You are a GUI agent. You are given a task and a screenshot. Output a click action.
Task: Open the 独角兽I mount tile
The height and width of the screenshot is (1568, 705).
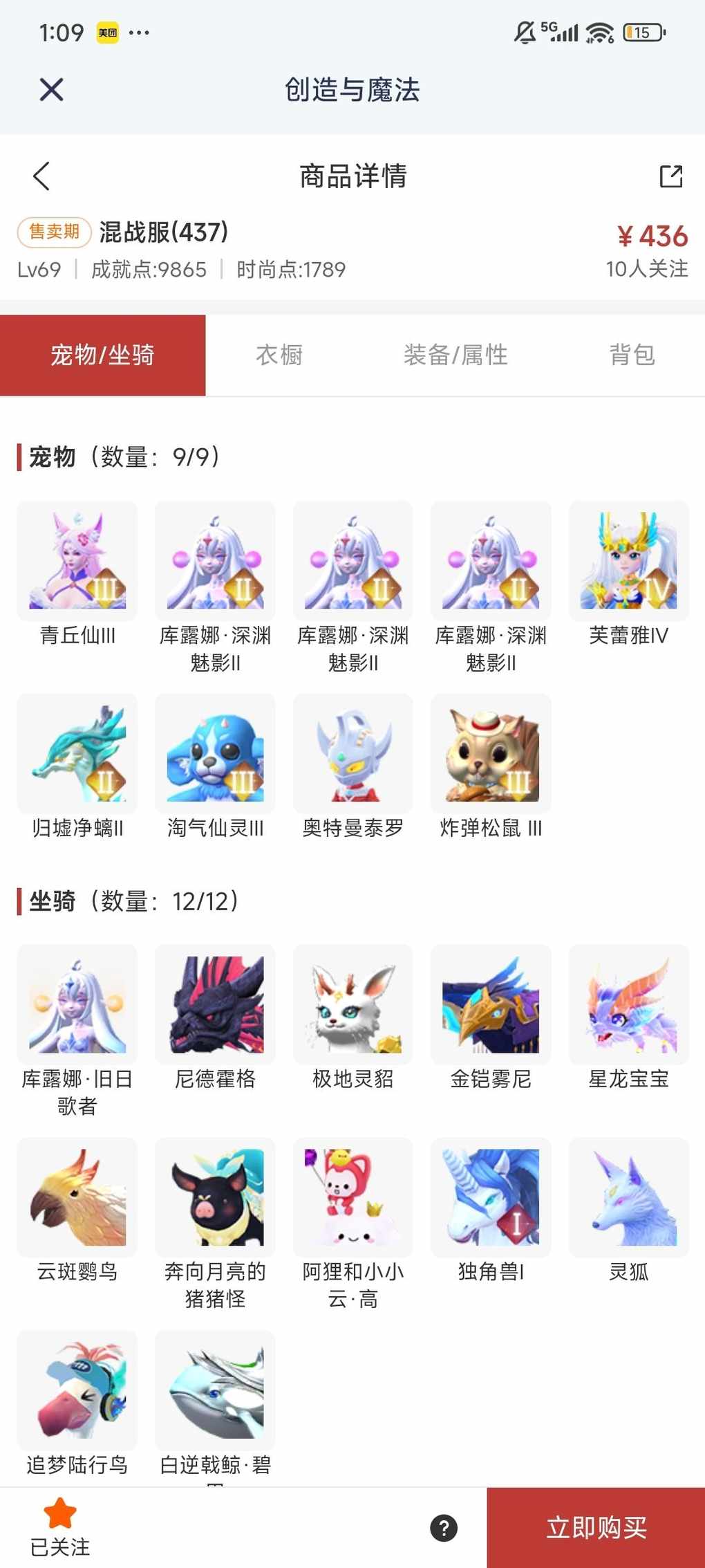pyautogui.click(x=491, y=1197)
